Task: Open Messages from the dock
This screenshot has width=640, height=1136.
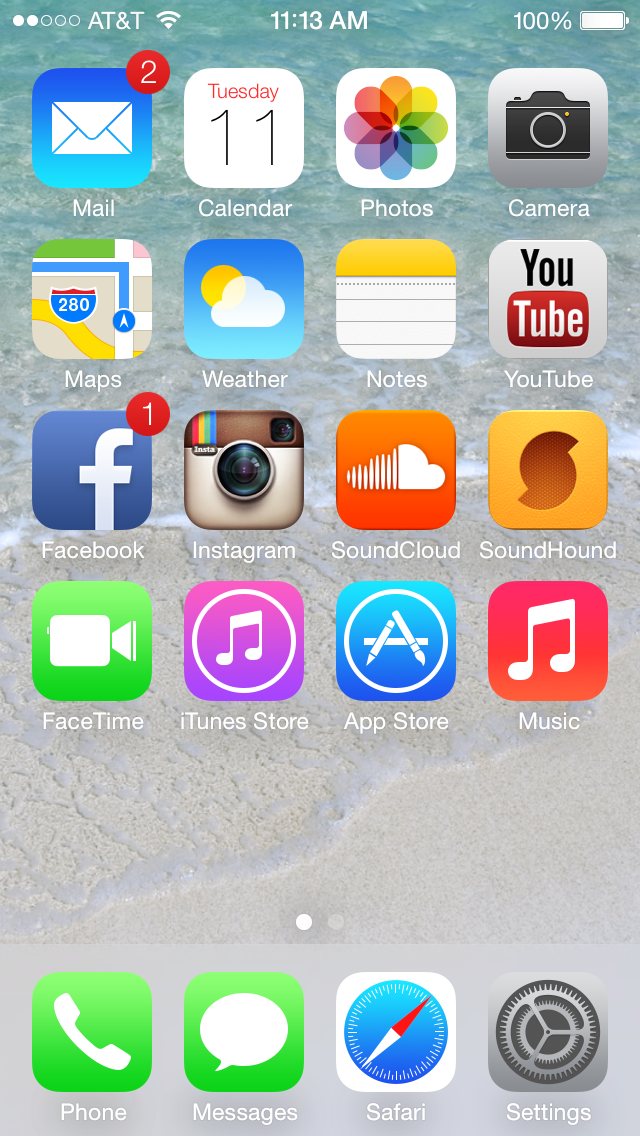Action: tap(244, 1033)
